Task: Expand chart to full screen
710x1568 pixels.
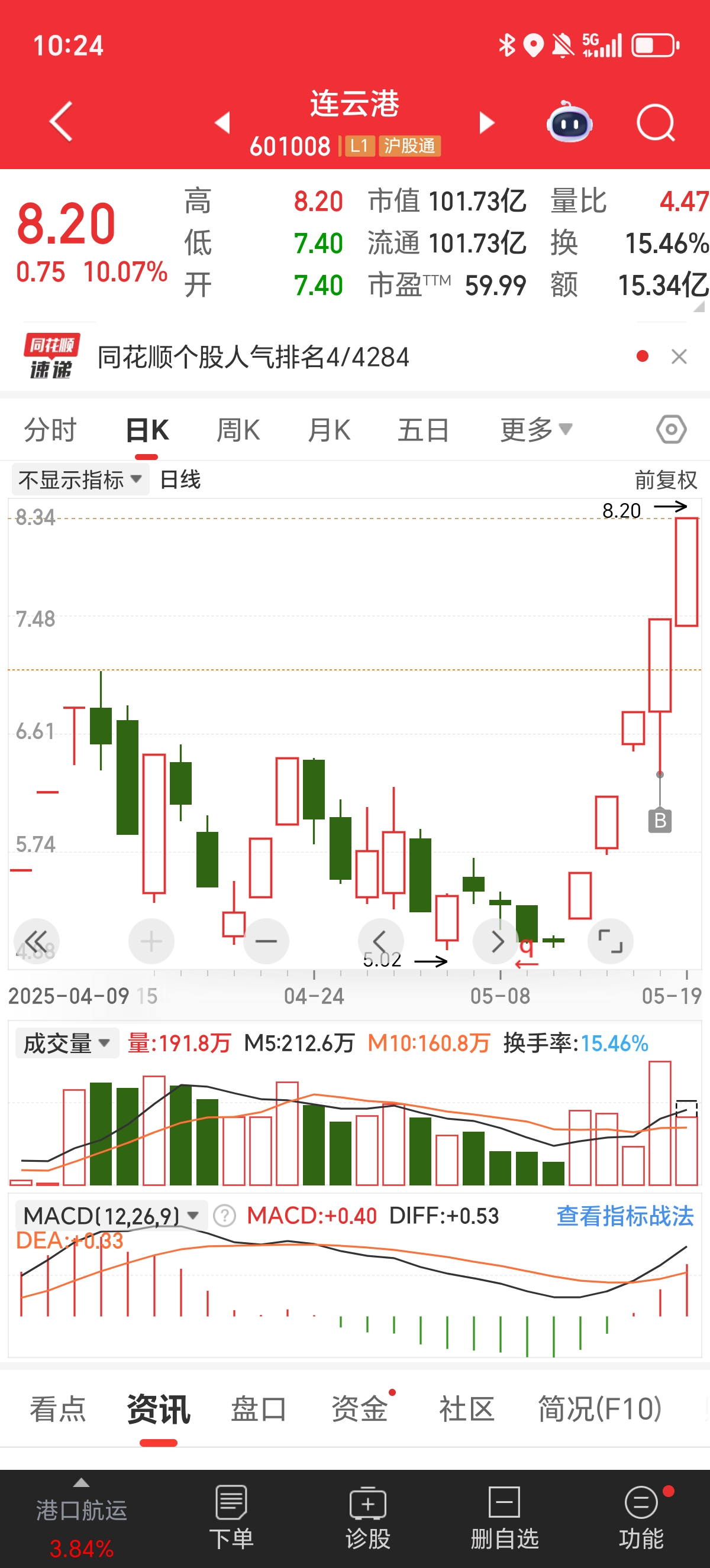Action: (610, 941)
